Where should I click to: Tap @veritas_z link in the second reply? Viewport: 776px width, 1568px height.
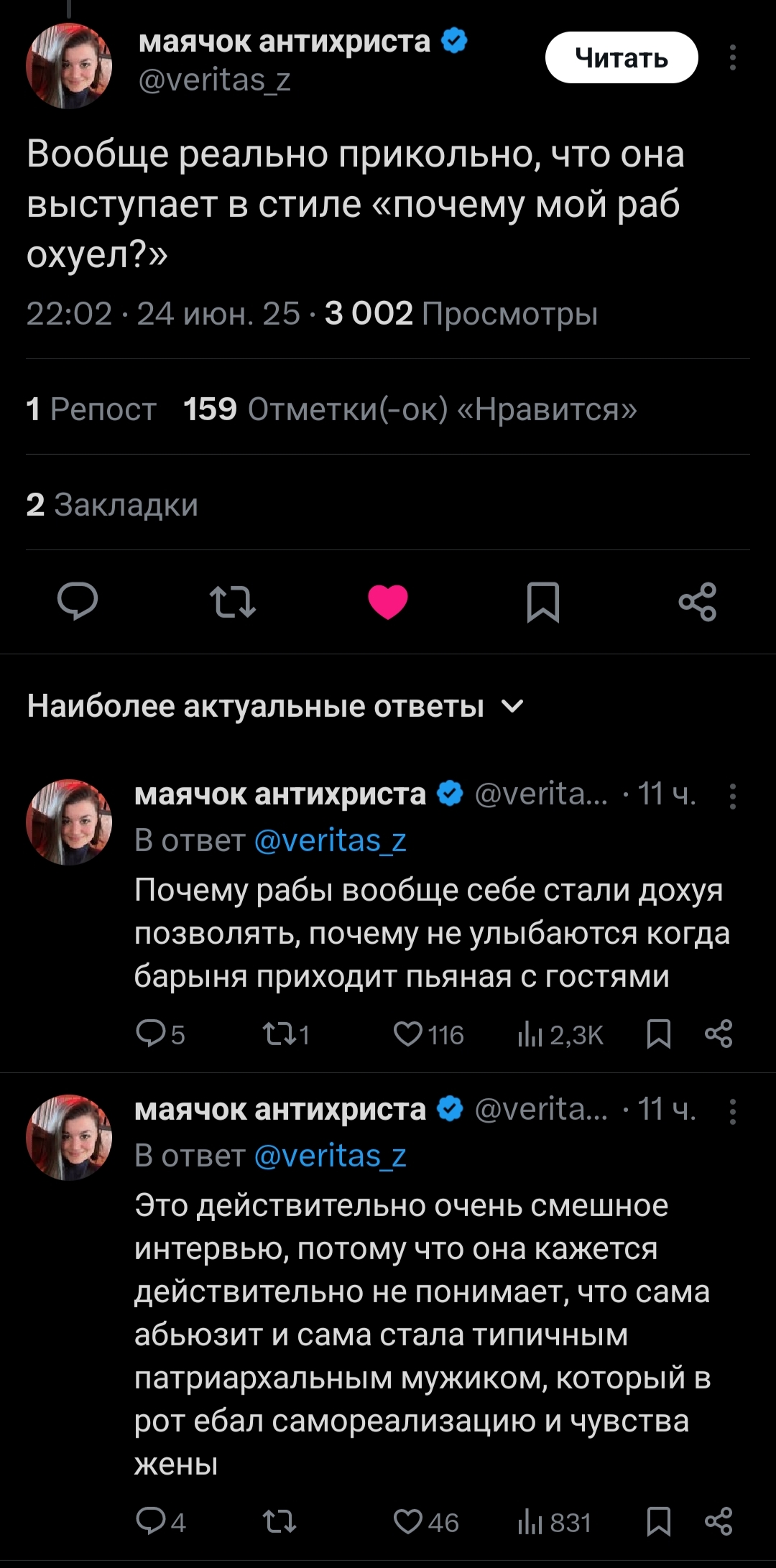click(331, 1156)
